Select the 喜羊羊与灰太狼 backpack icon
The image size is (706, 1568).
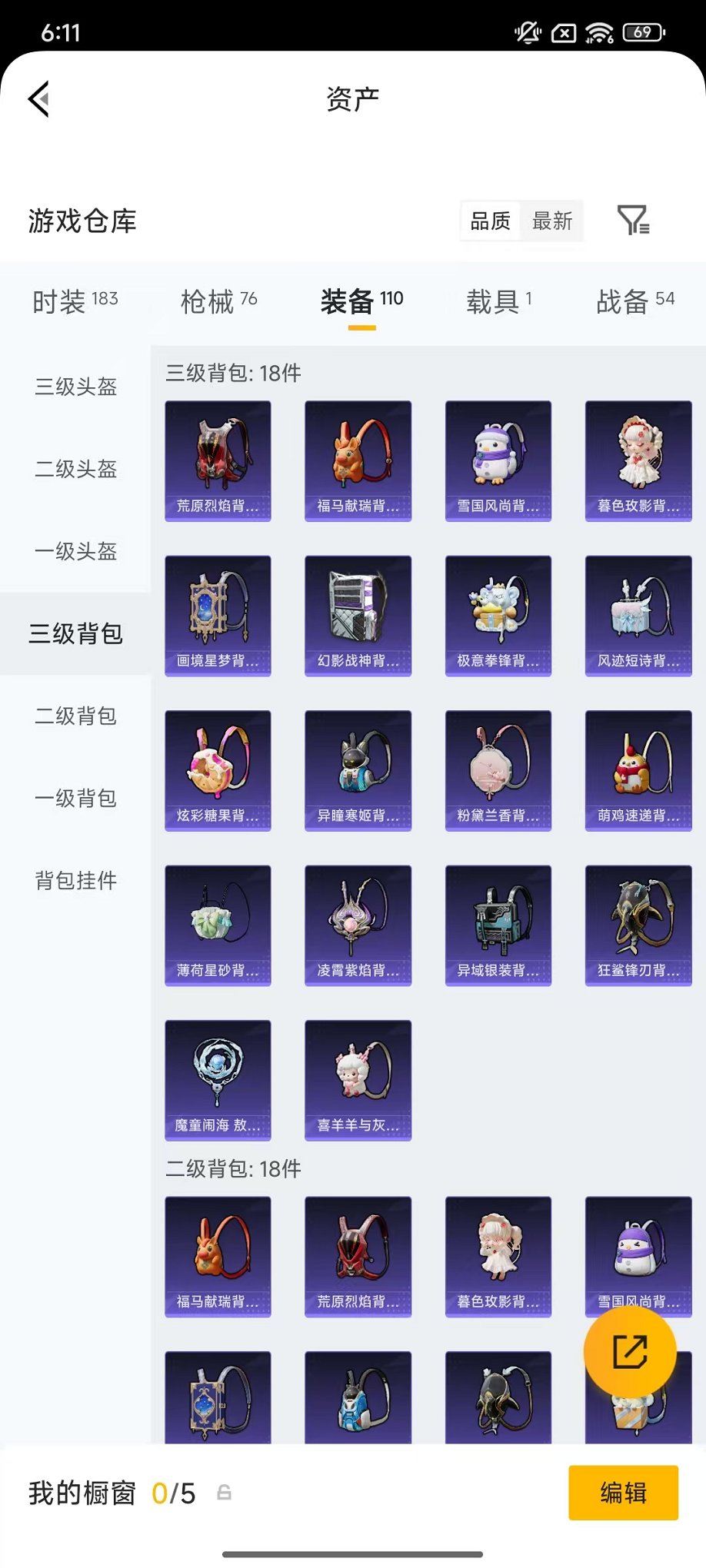coord(358,1080)
